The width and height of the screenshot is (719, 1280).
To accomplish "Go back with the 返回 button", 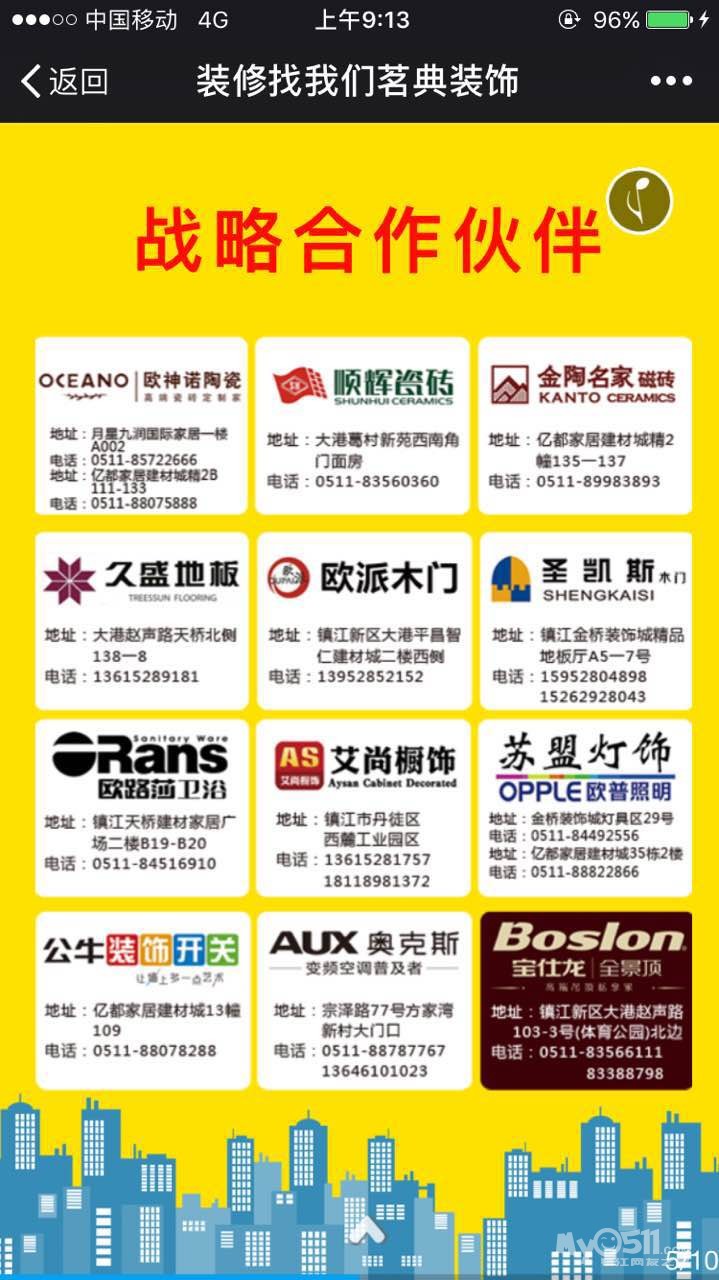I will 64,81.
